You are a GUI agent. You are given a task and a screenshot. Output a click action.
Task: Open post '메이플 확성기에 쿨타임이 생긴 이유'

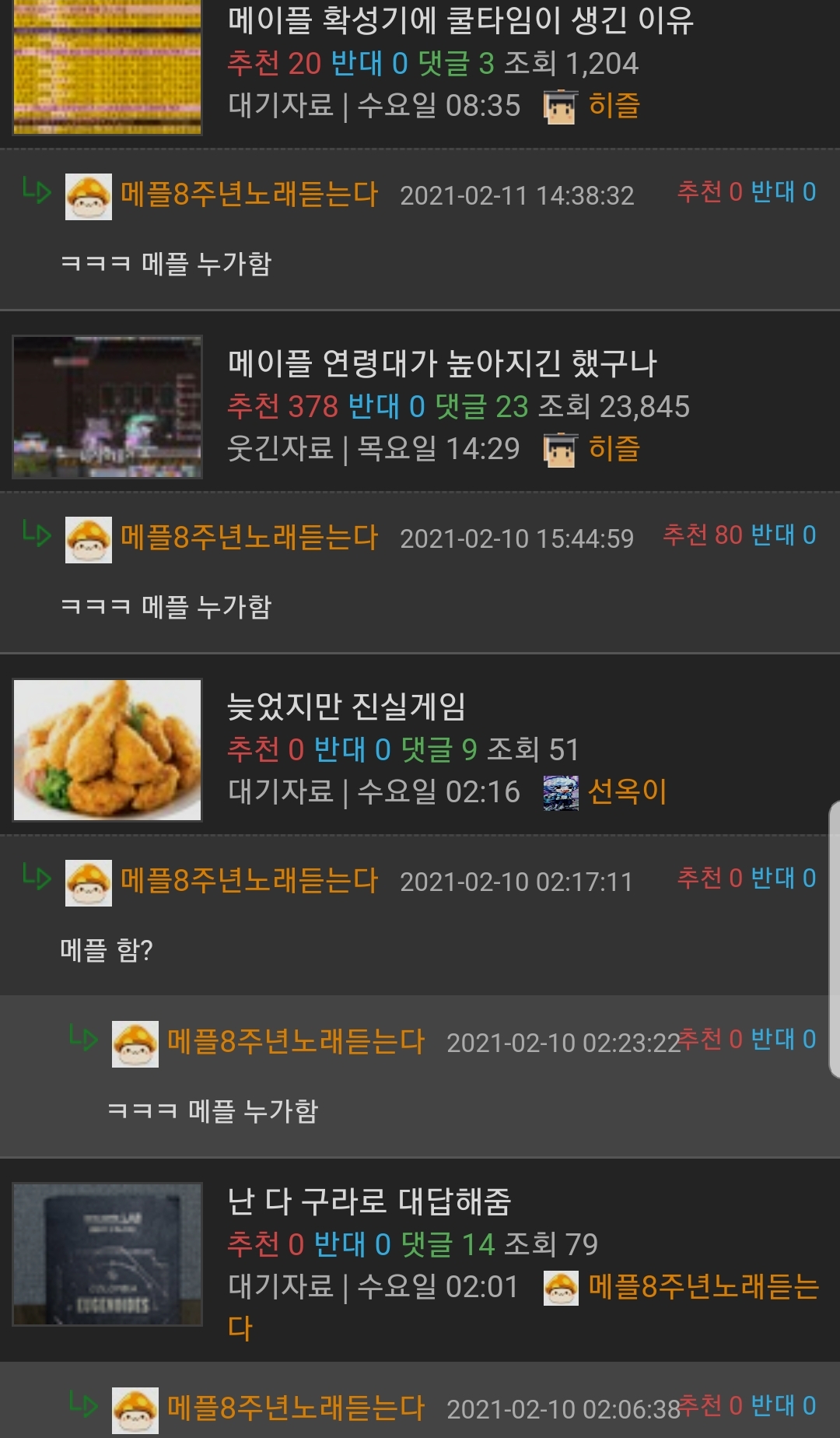460,20
